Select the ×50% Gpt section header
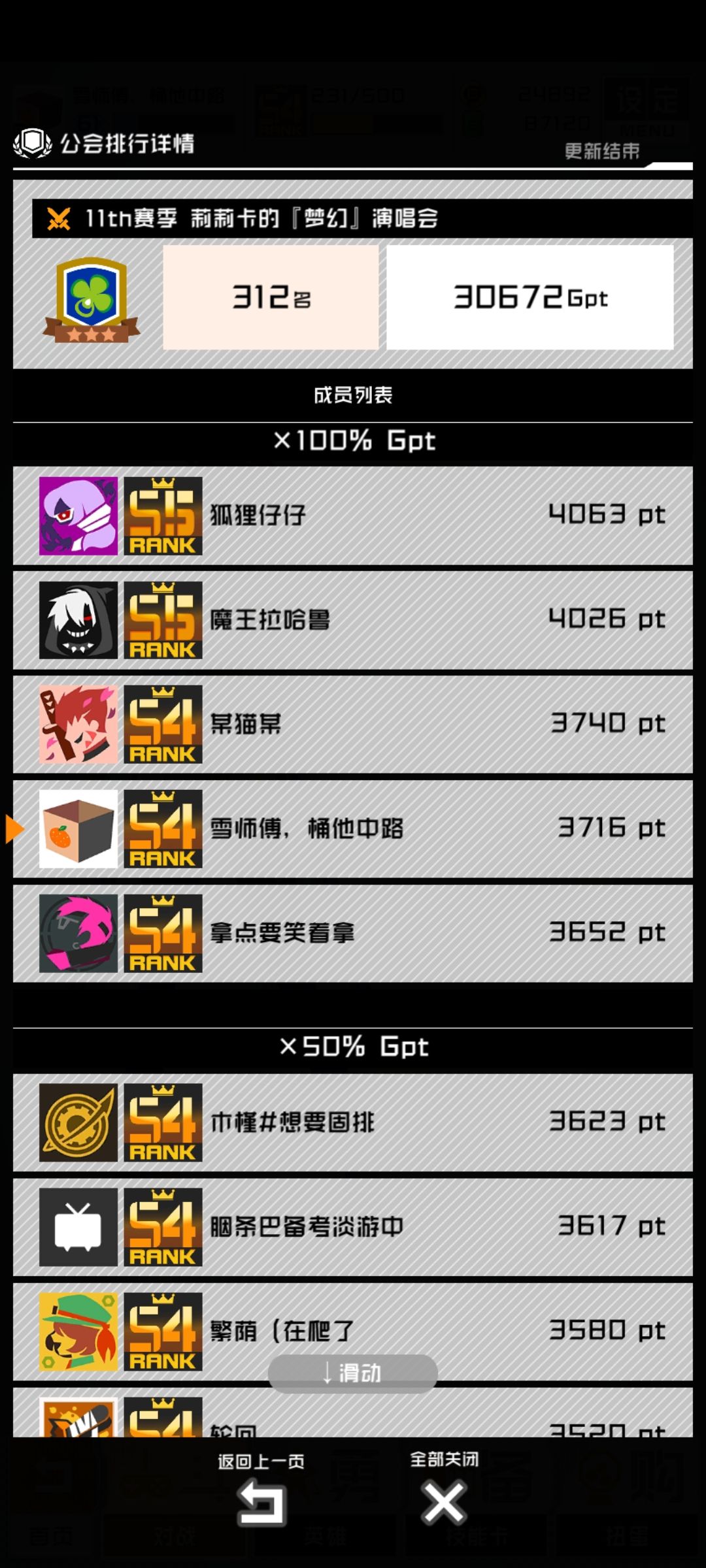The height and width of the screenshot is (1568, 706). (353, 1046)
